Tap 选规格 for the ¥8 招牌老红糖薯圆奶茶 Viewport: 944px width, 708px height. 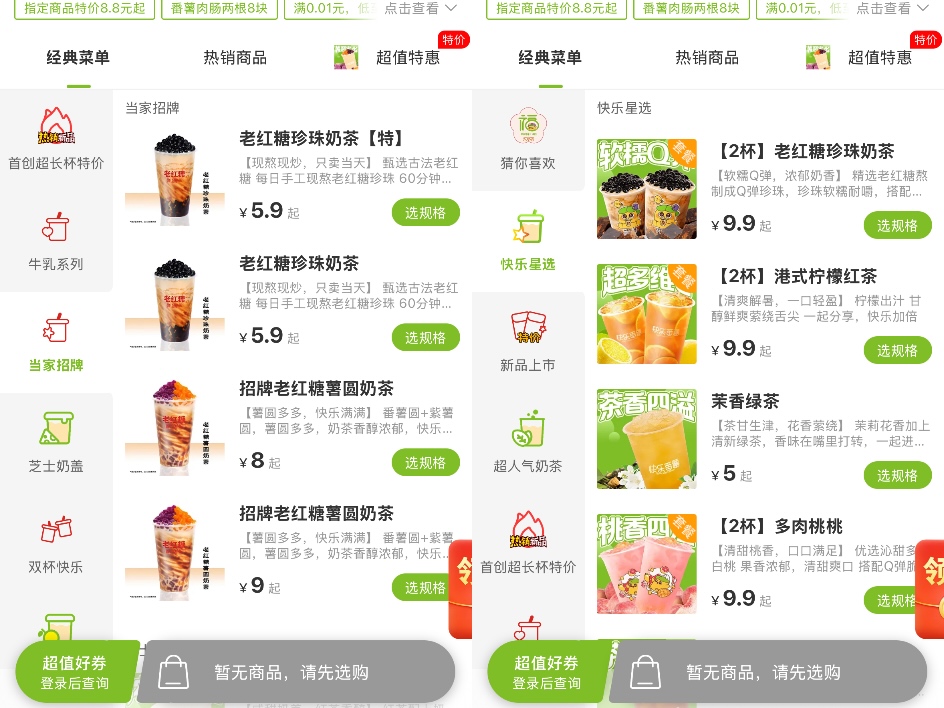tap(425, 462)
